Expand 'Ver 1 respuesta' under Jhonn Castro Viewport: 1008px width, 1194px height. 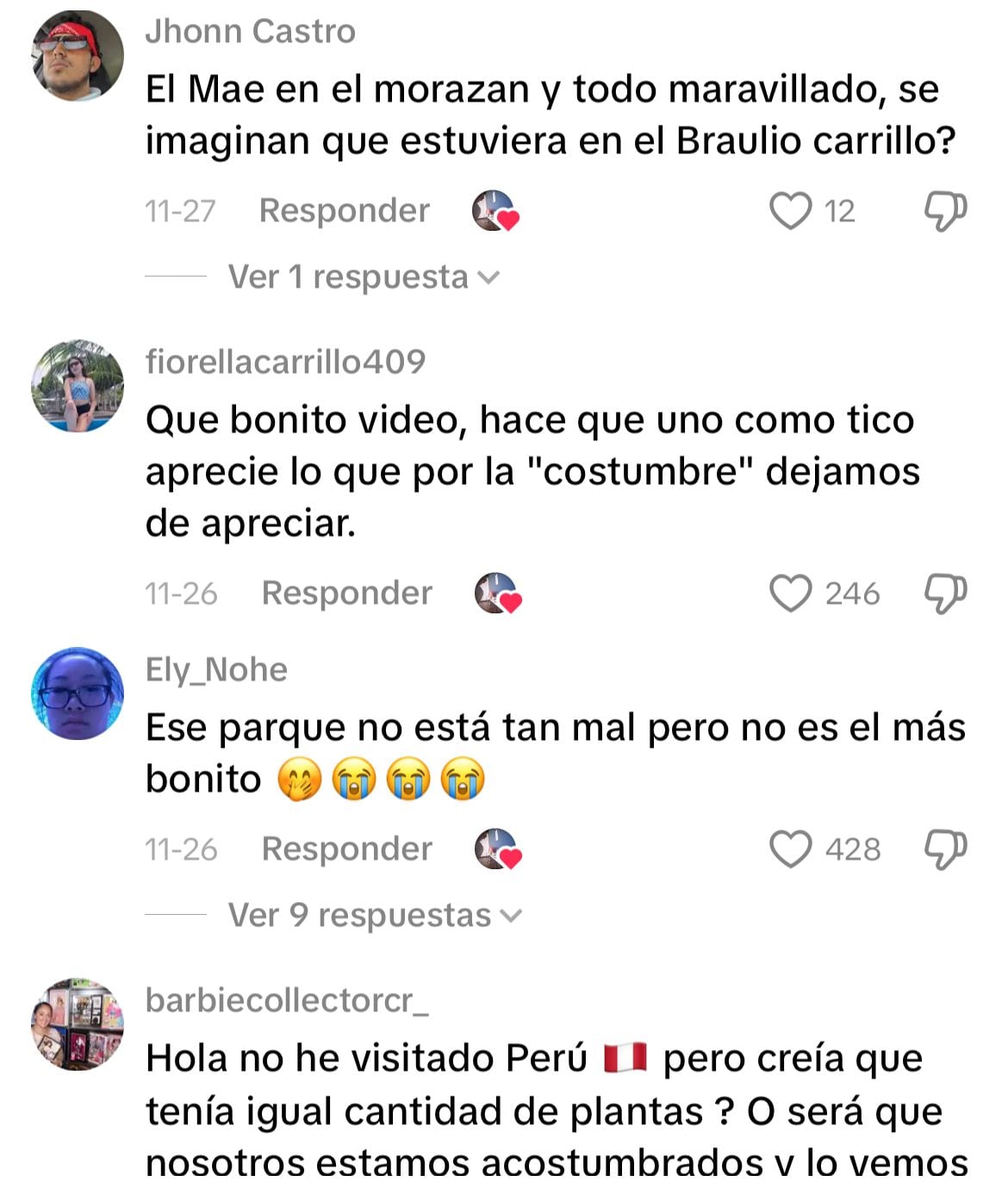(x=363, y=277)
